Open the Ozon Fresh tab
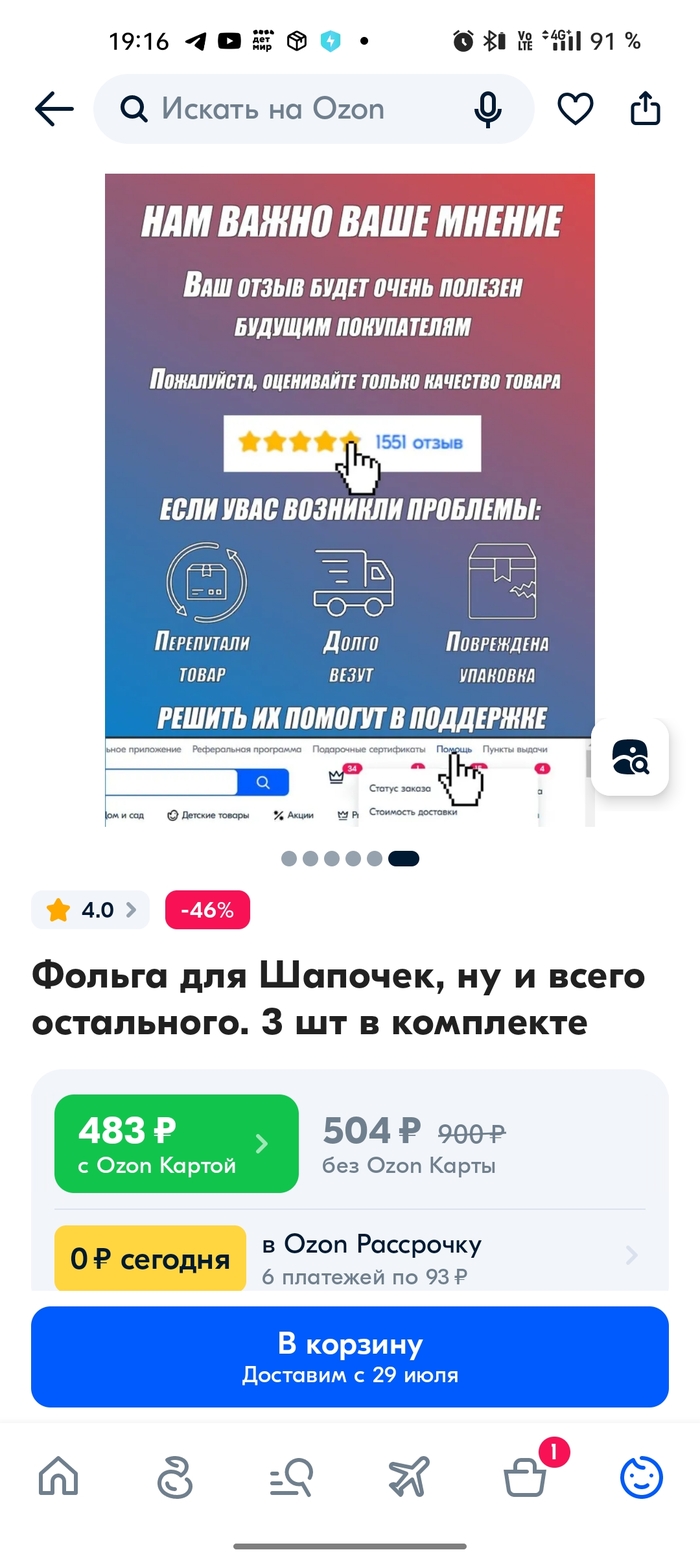700x1563 pixels. point(175,1476)
